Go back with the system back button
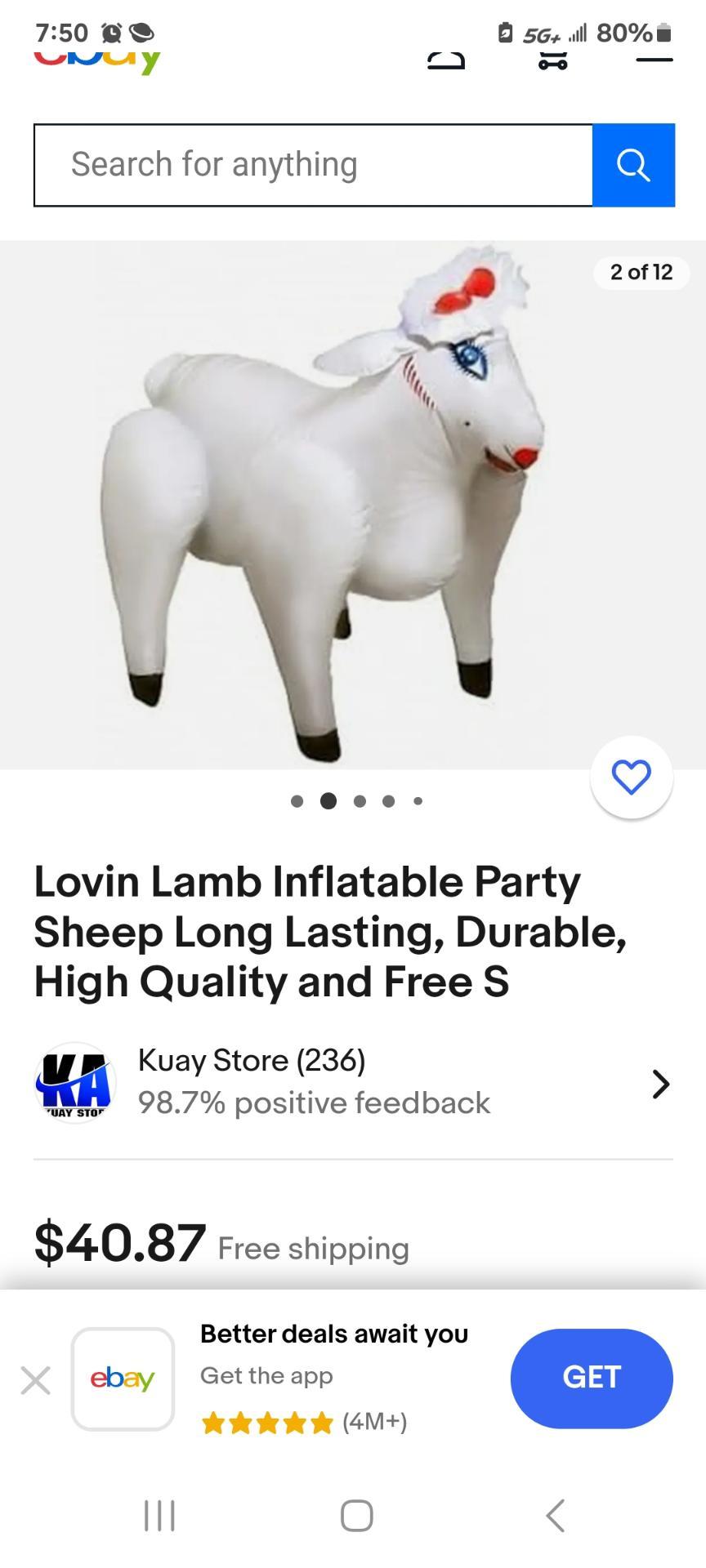The height and width of the screenshot is (1568, 706). (556, 1516)
